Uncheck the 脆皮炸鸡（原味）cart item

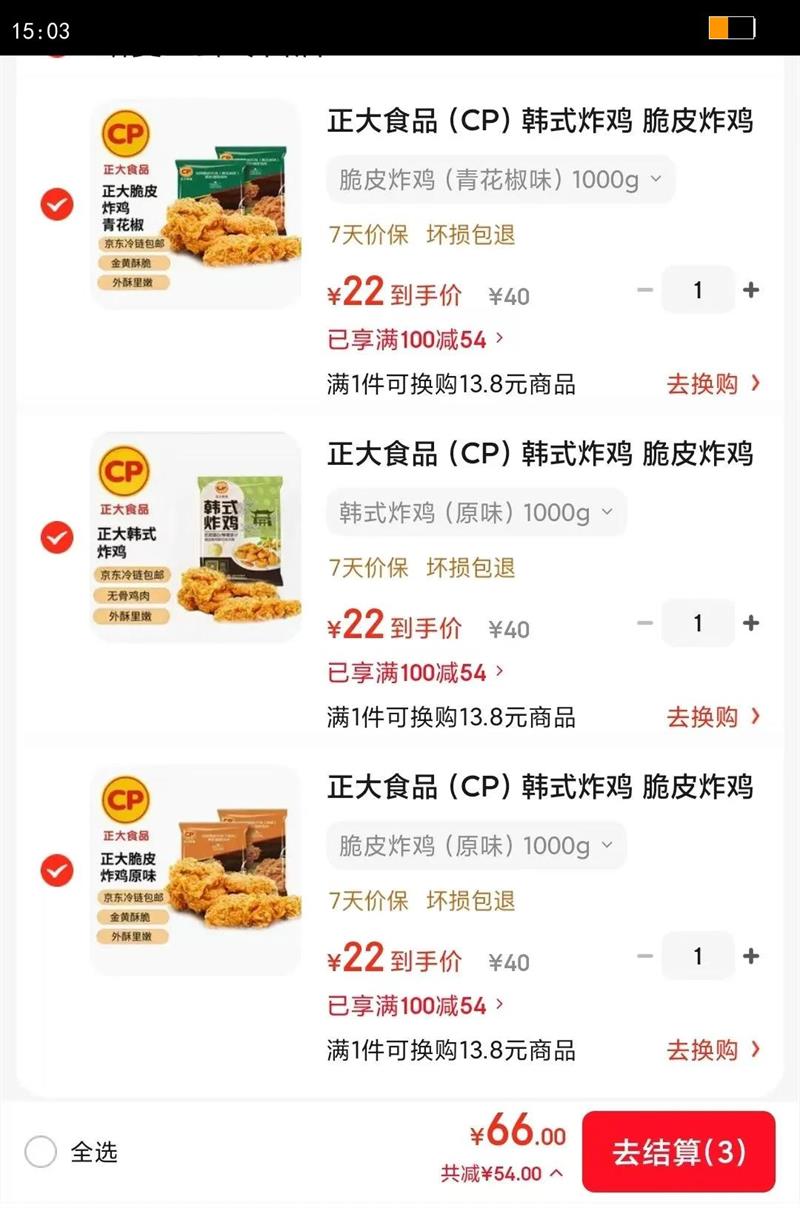pos(57,870)
